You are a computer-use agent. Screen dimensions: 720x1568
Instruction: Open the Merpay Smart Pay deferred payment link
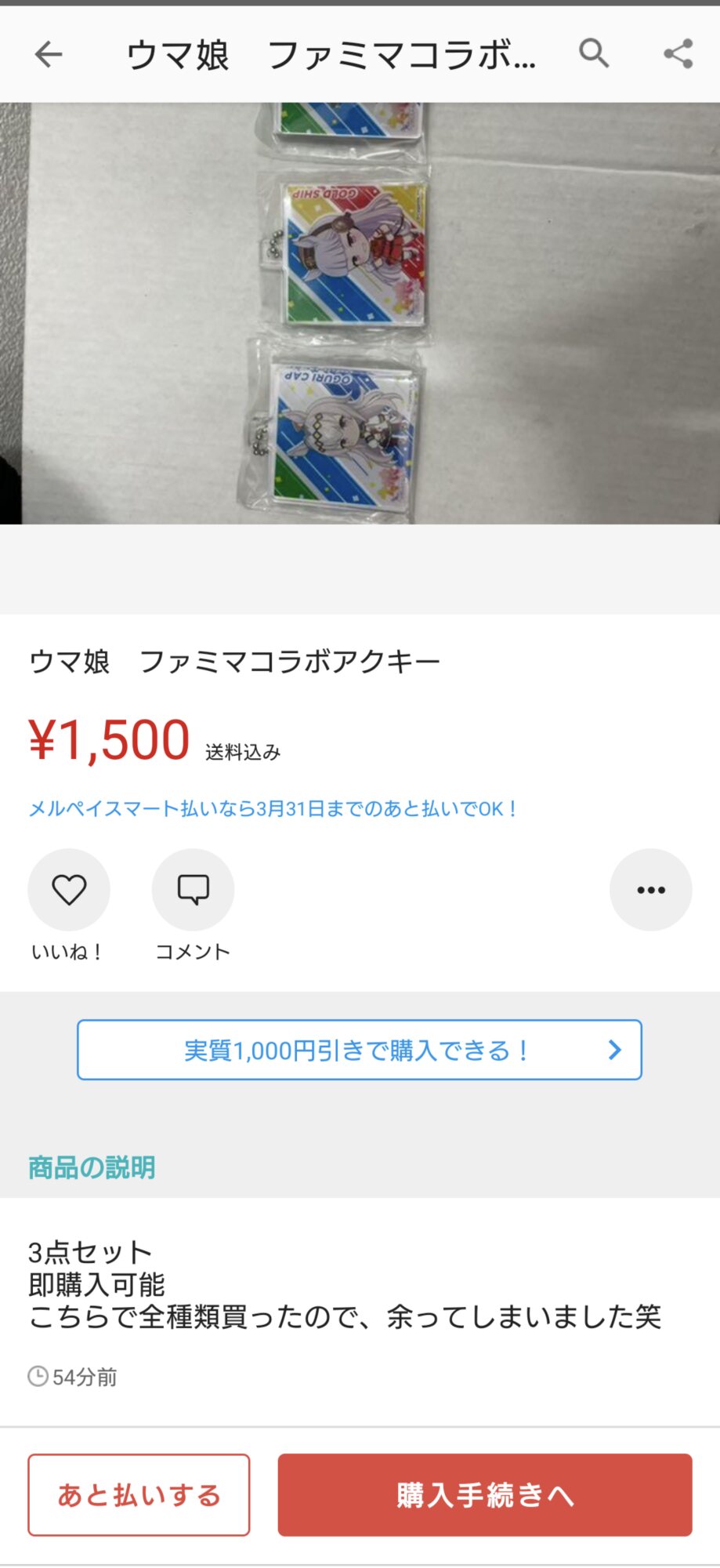273,808
